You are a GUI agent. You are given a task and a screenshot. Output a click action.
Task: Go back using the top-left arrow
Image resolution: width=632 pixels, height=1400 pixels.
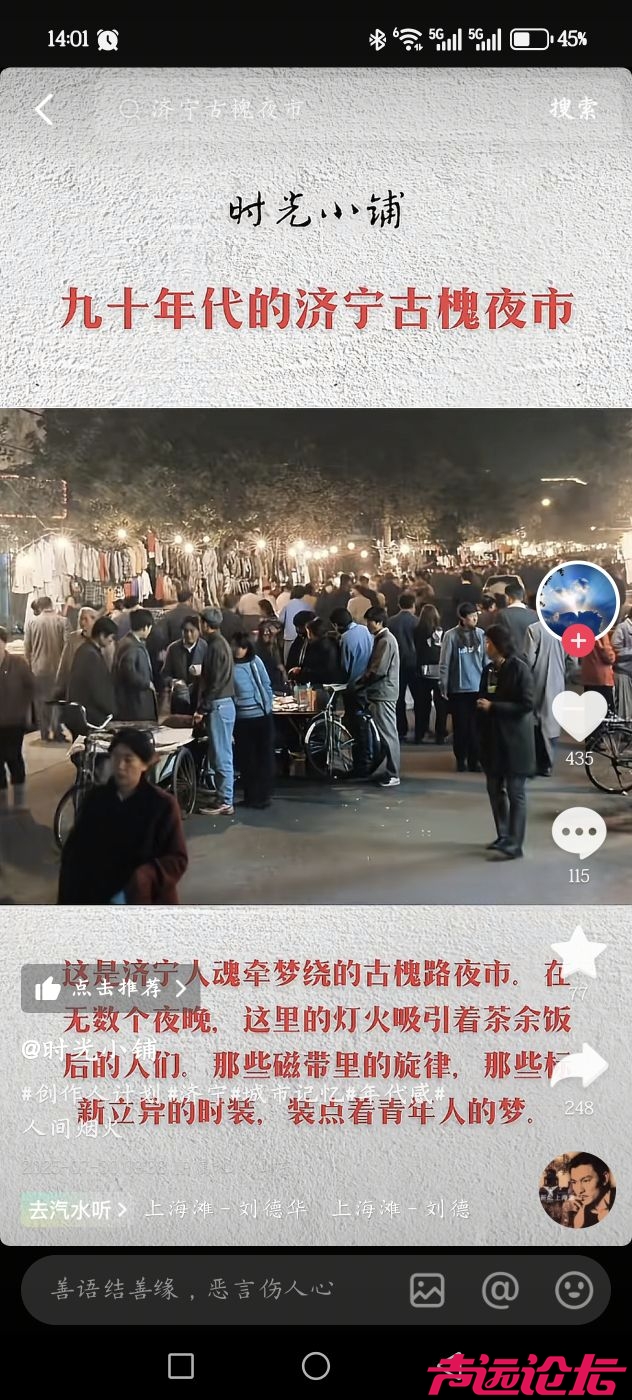pyautogui.click(x=44, y=110)
